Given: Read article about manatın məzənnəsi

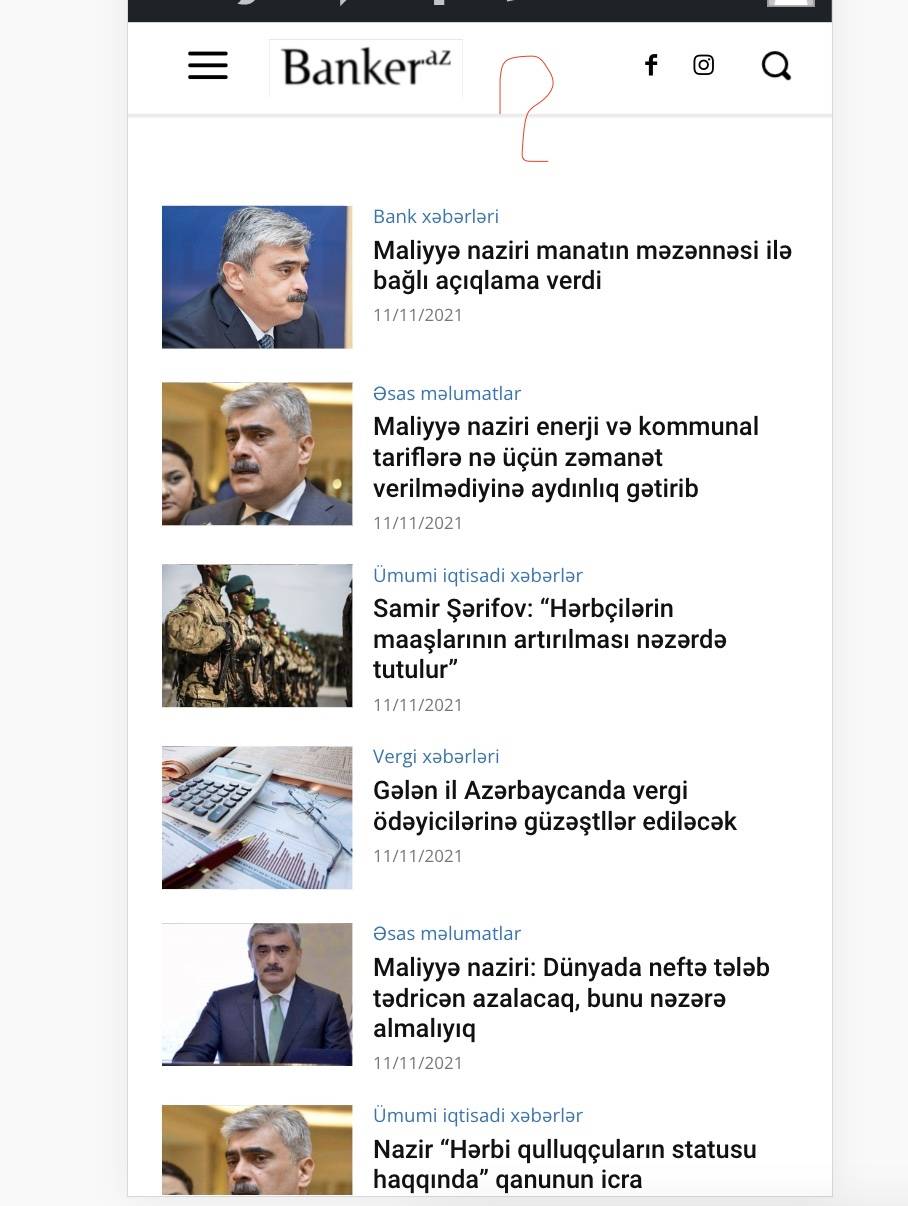Looking at the screenshot, I should pos(582,265).
